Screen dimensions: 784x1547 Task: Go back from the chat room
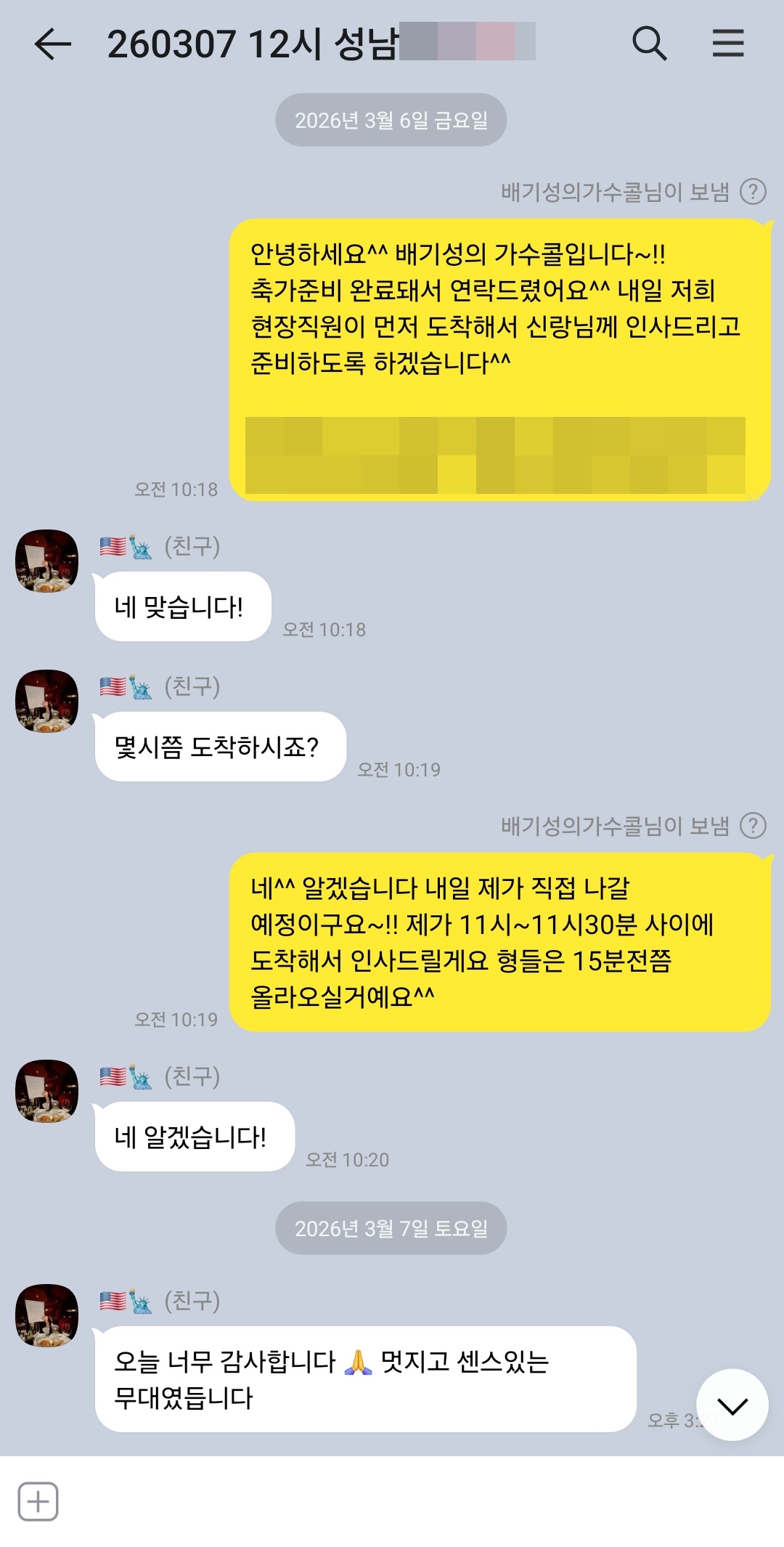[53, 44]
